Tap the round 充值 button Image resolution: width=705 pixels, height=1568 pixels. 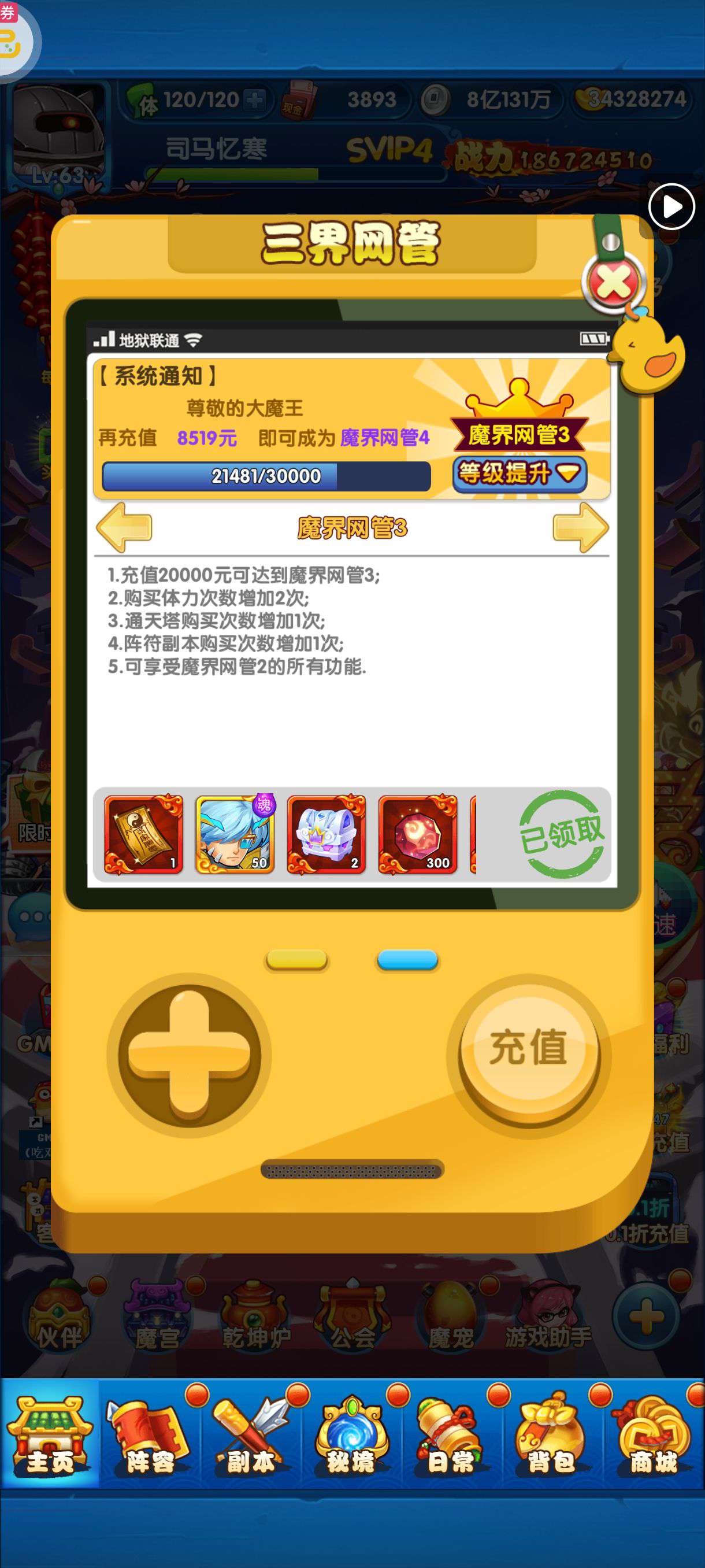(x=529, y=1049)
